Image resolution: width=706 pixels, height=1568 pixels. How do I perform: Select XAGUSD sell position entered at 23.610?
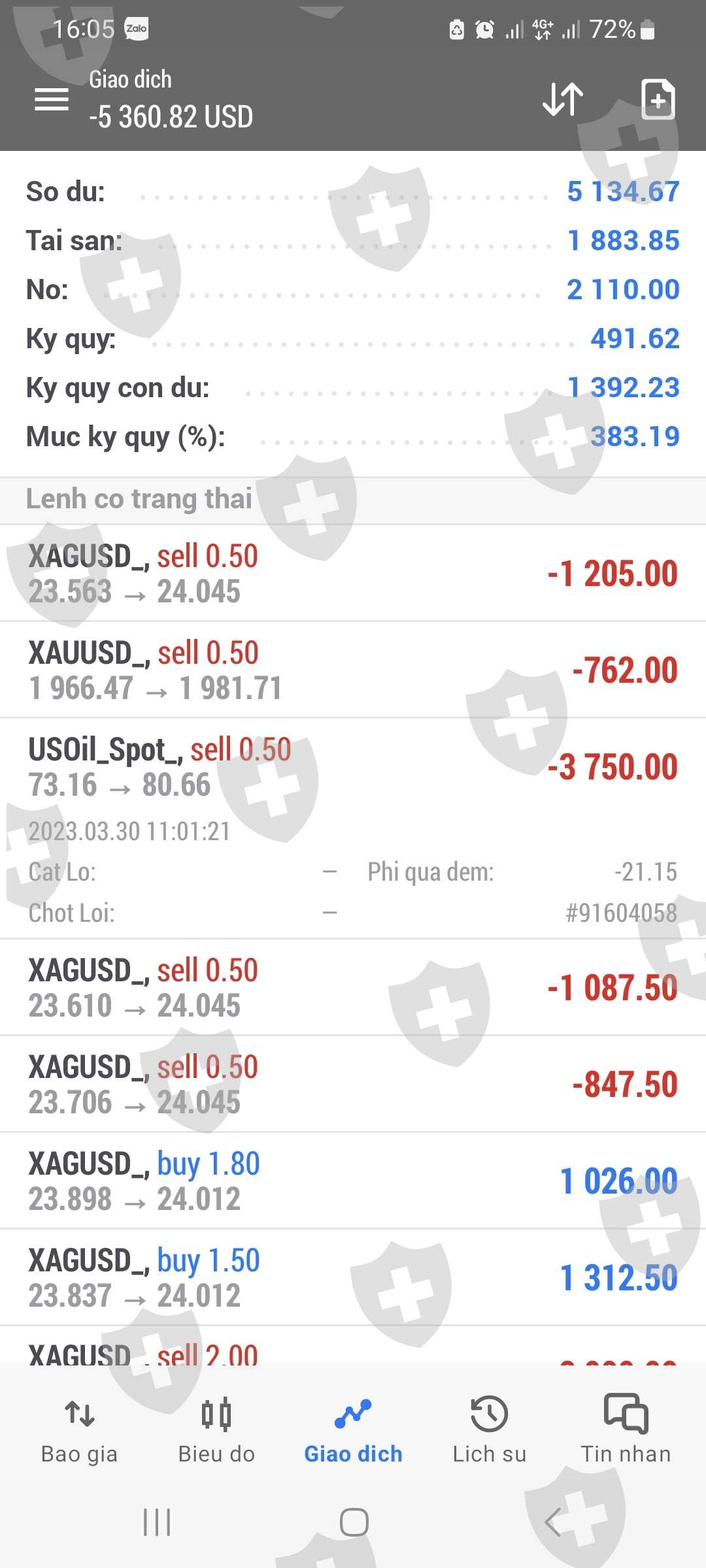point(353,988)
